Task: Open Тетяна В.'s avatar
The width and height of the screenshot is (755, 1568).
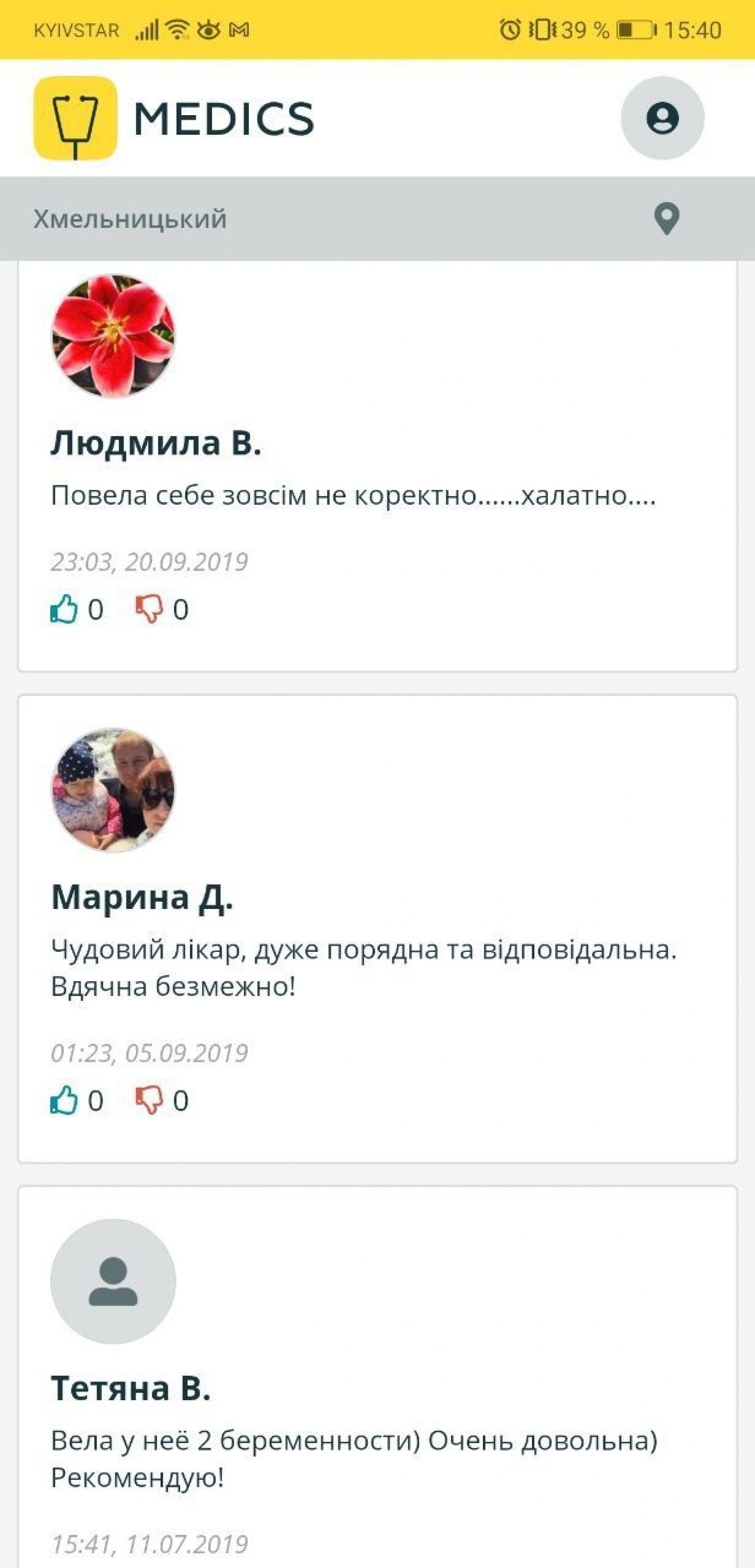Action: 113,1281
